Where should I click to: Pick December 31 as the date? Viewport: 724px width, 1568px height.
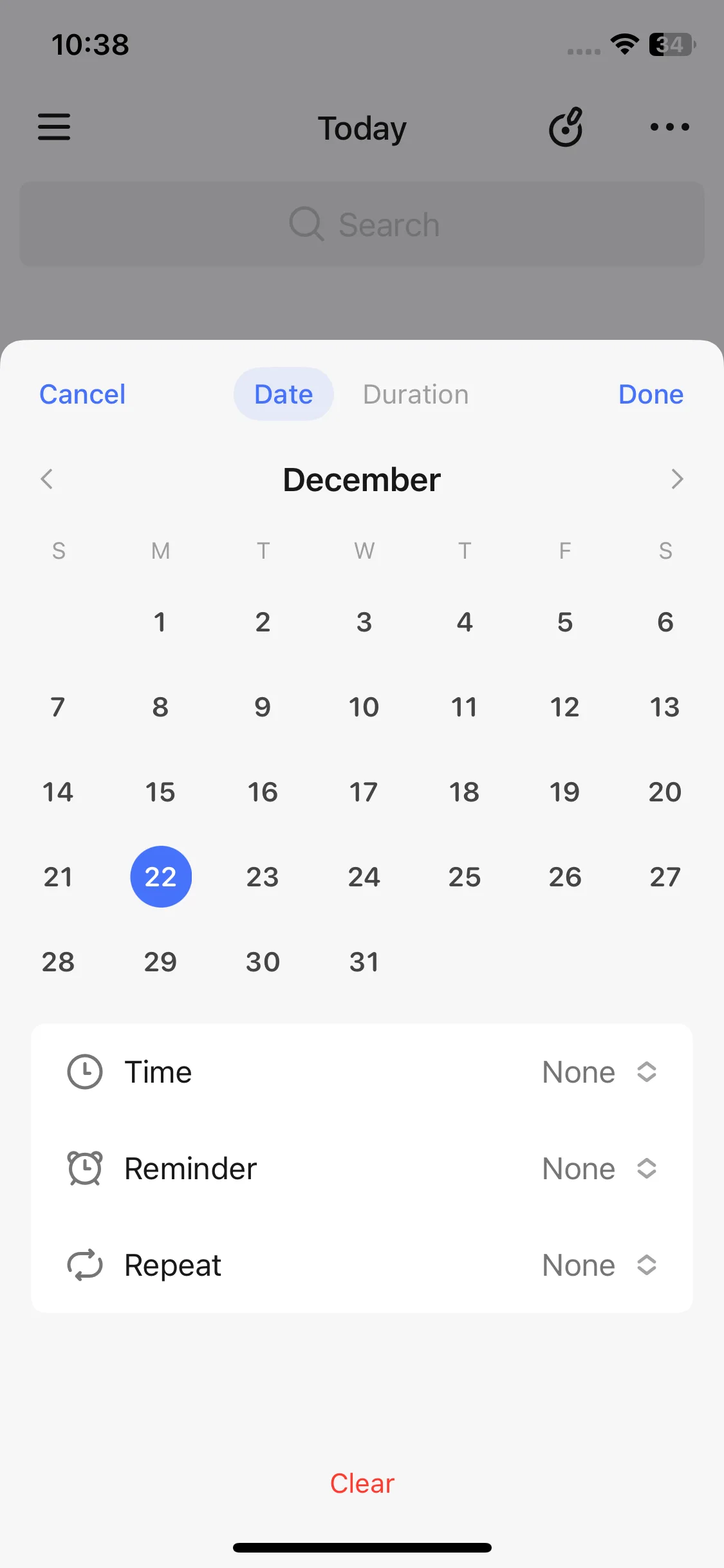point(364,962)
